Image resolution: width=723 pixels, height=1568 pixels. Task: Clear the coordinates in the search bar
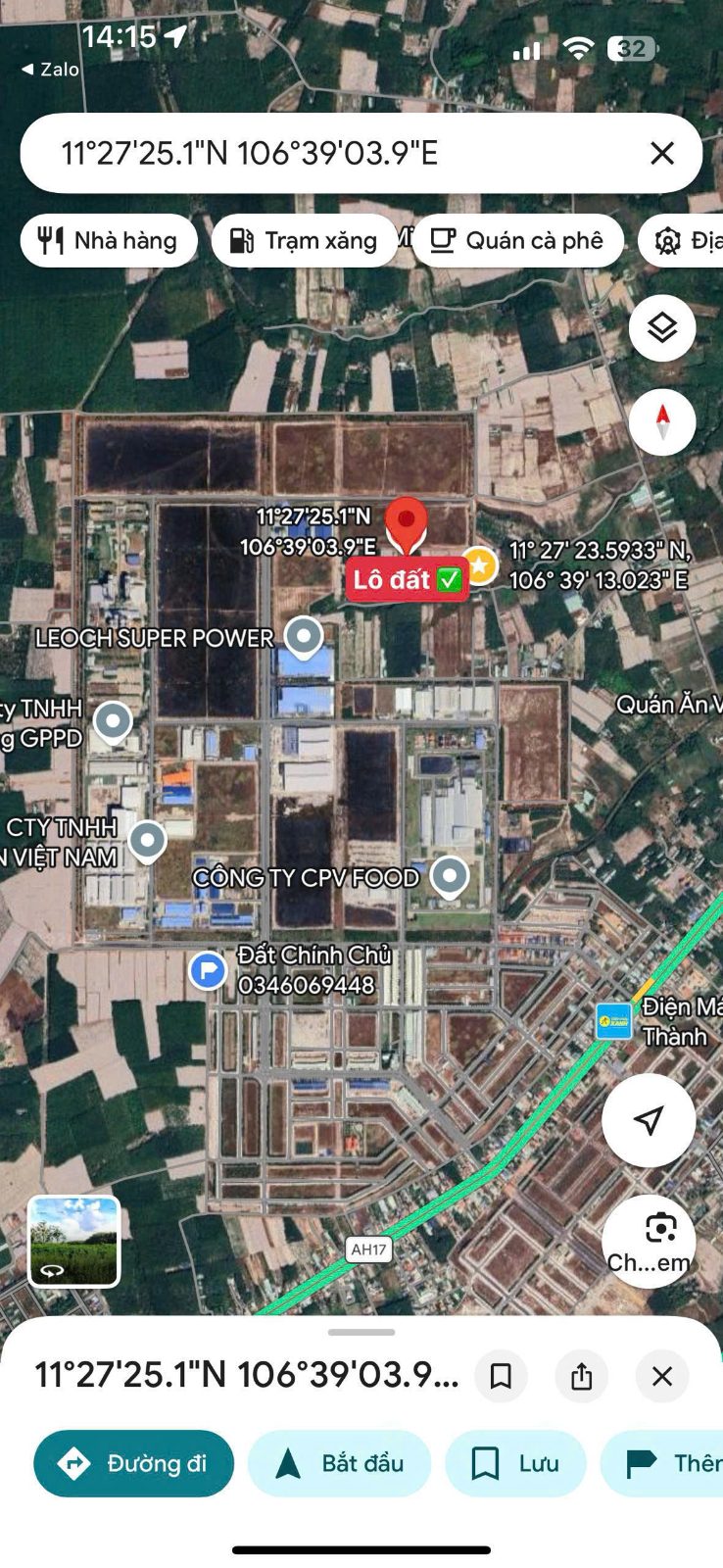(x=662, y=153)
